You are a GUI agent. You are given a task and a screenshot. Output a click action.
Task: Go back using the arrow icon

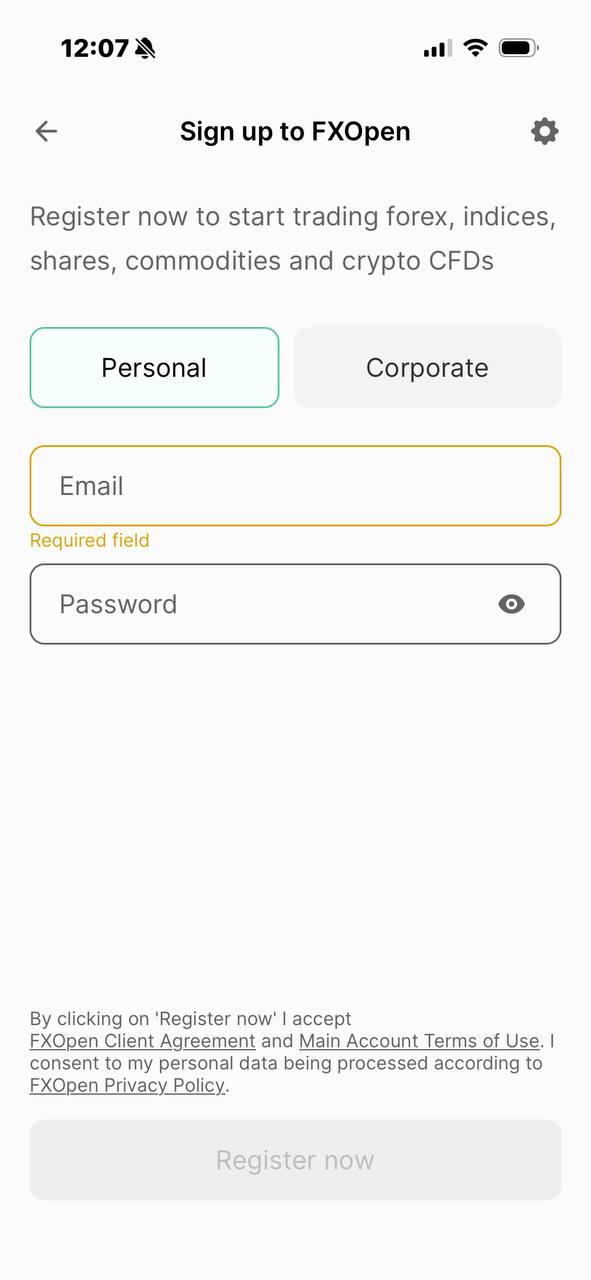point(46,131)
